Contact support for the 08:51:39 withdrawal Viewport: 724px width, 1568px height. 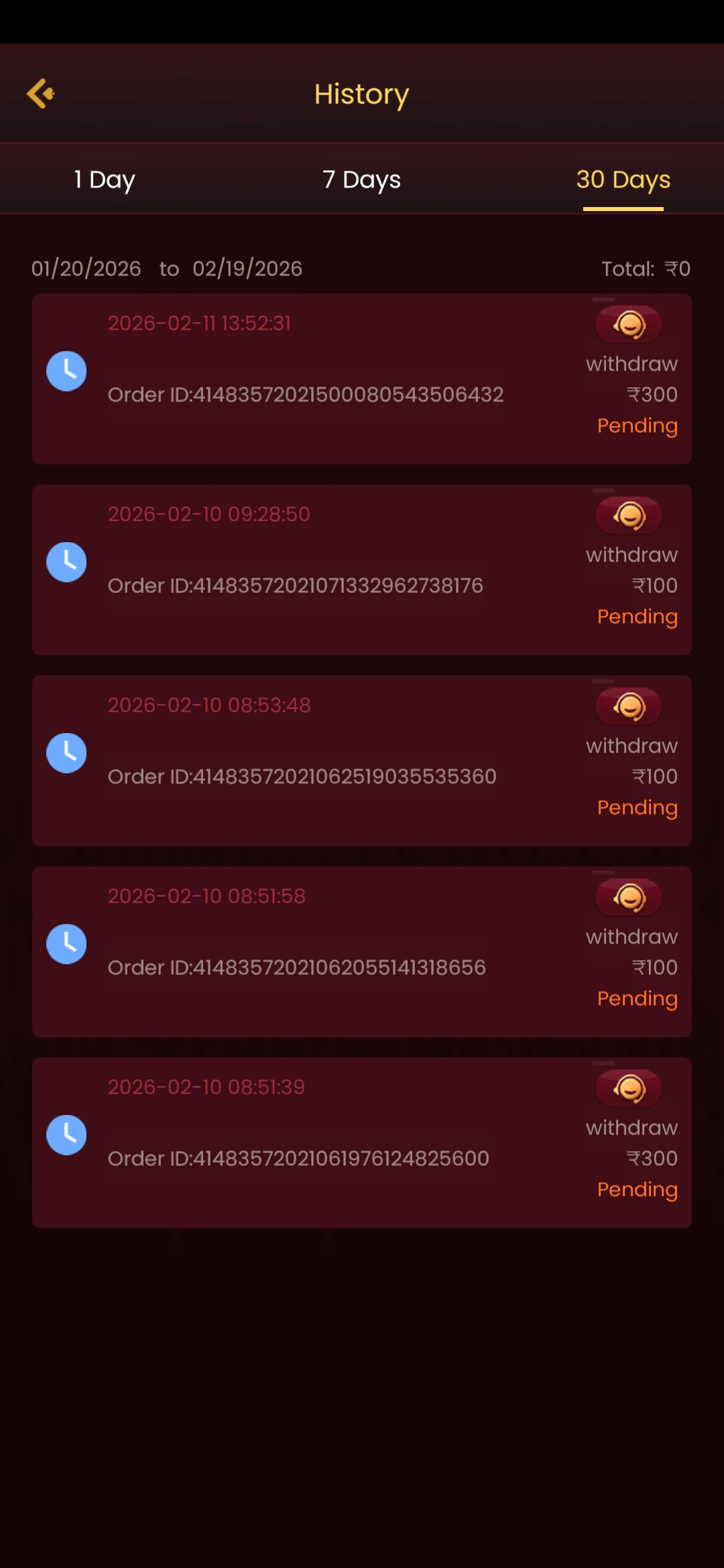[629, 1089]
